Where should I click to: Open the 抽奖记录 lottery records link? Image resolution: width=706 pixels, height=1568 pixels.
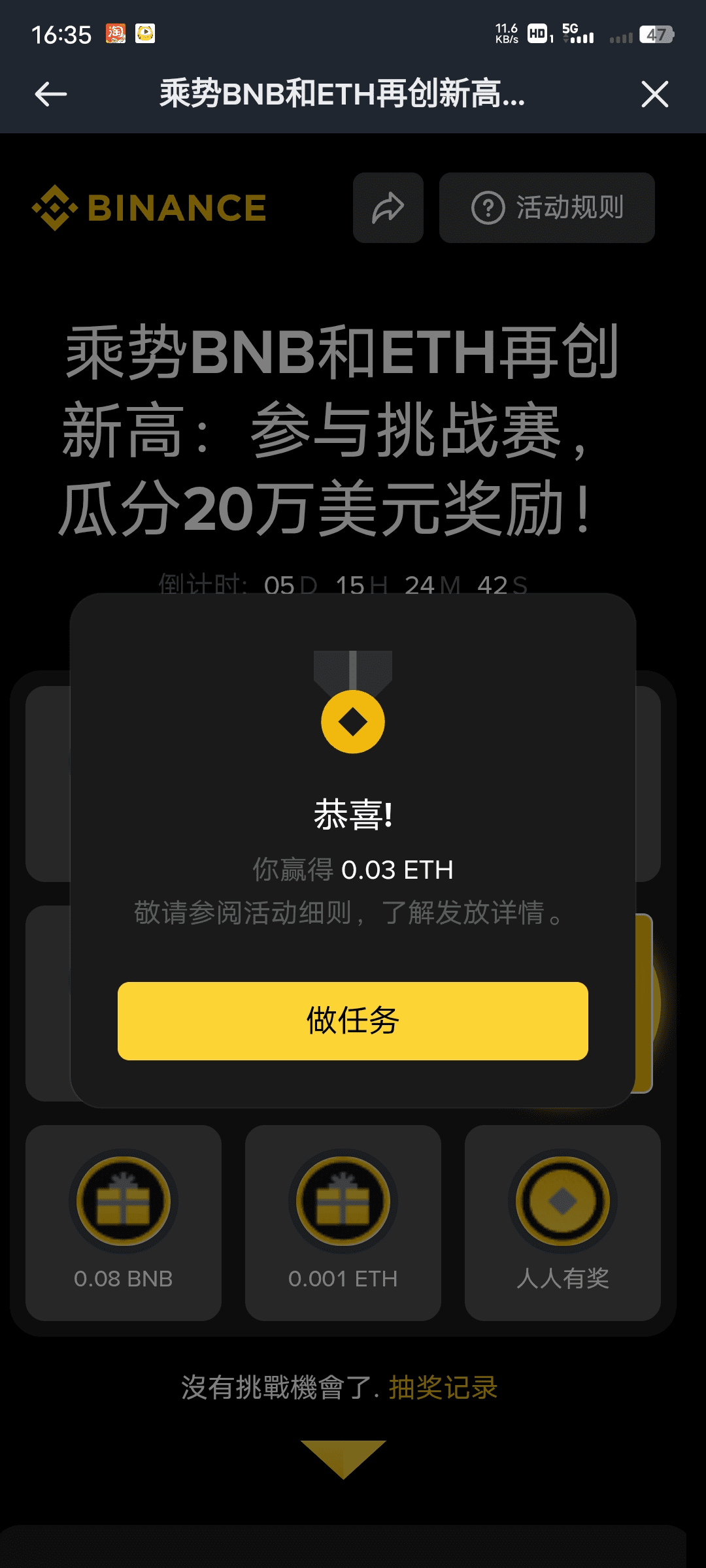tap(443, 1388)
